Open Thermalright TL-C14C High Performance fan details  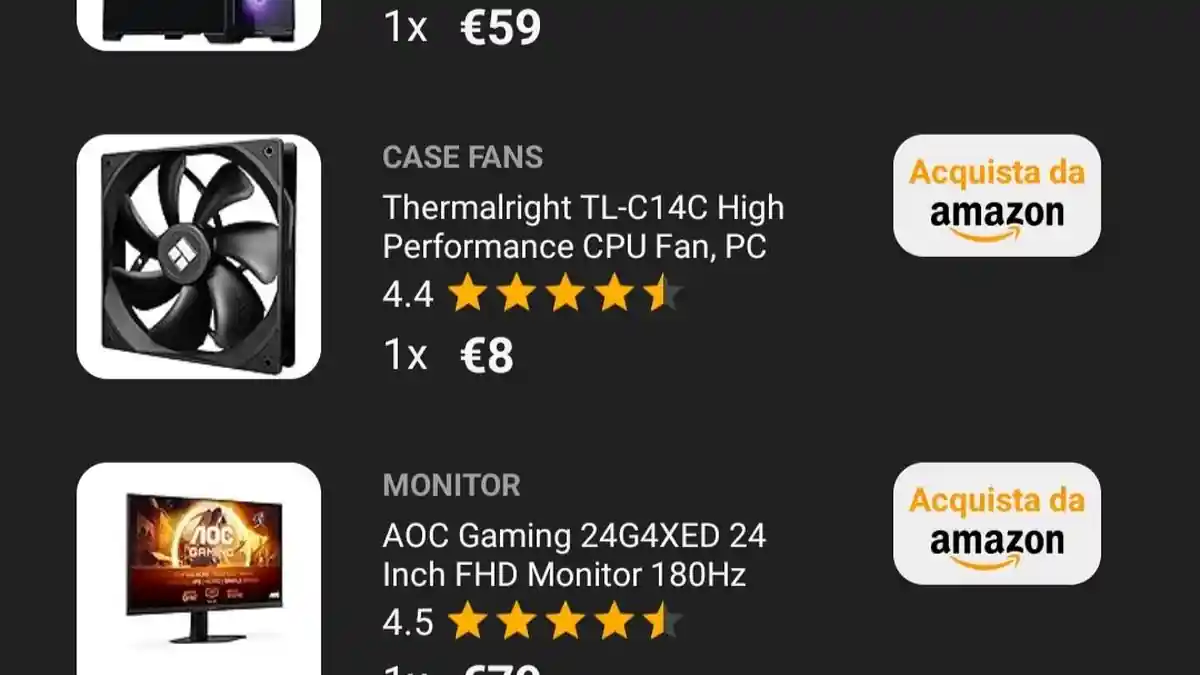583,227
